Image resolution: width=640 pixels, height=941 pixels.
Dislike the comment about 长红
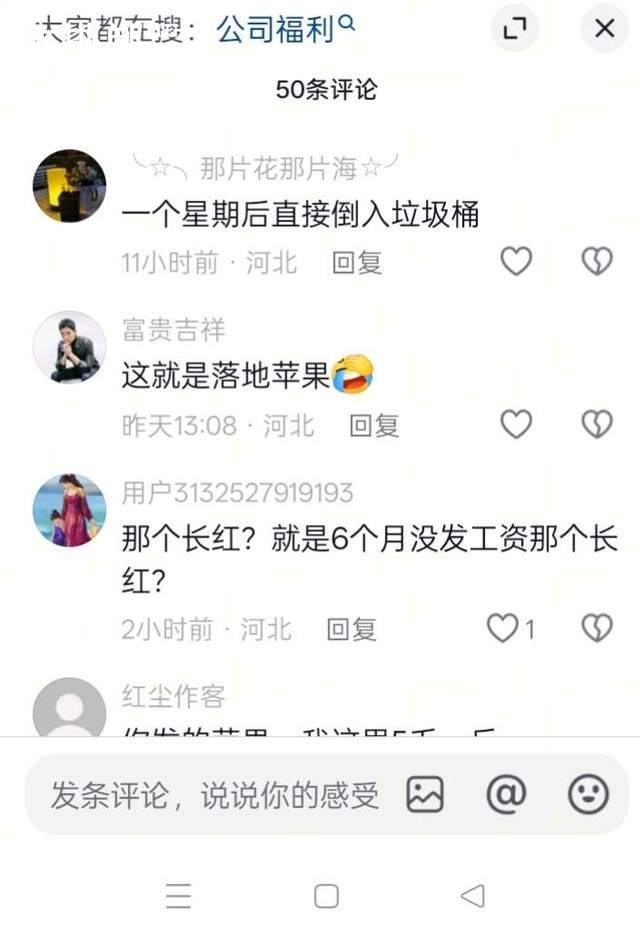click(597, 628)
